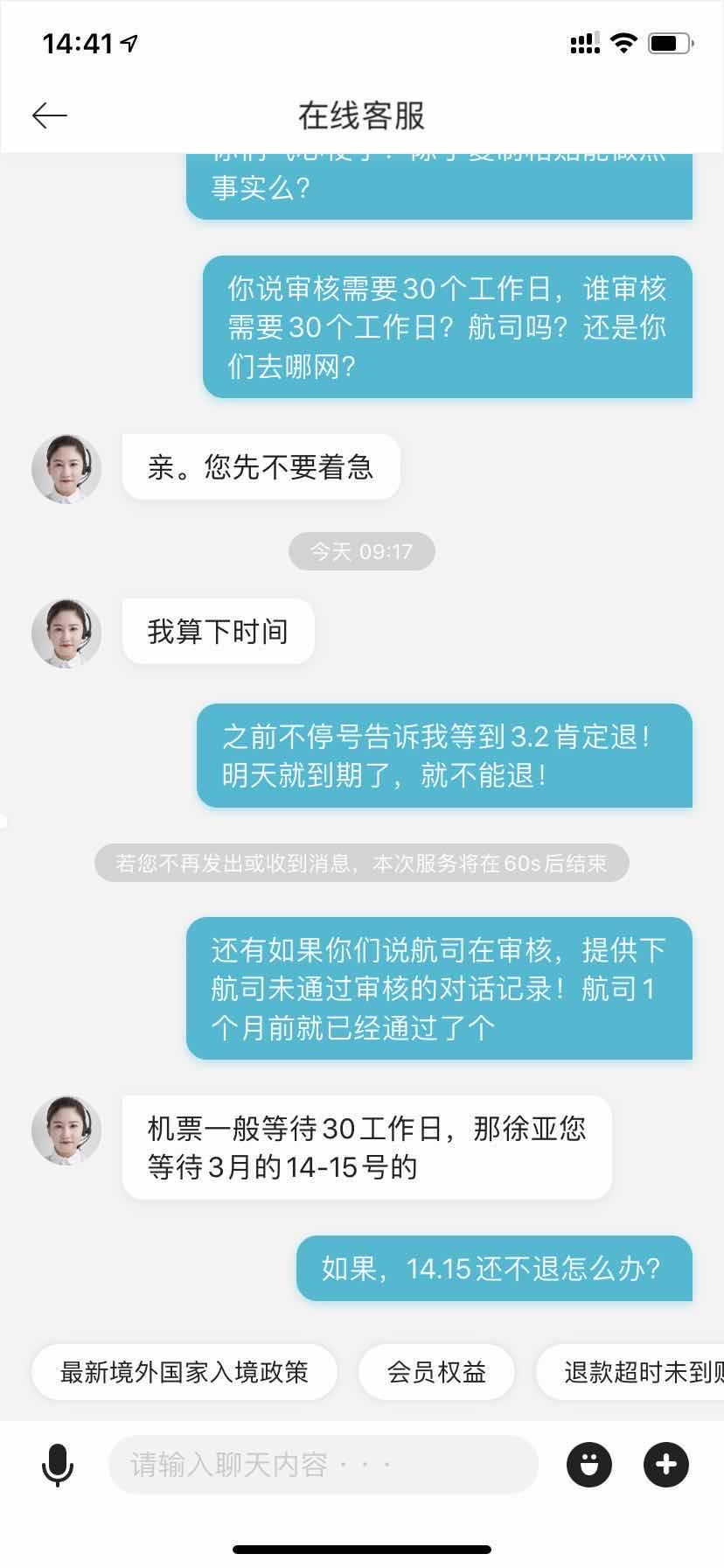This screenshot has height=1568, width=724.
Task: Focus the 请输入聊天内容 message field
Action: click(323, 1465)
